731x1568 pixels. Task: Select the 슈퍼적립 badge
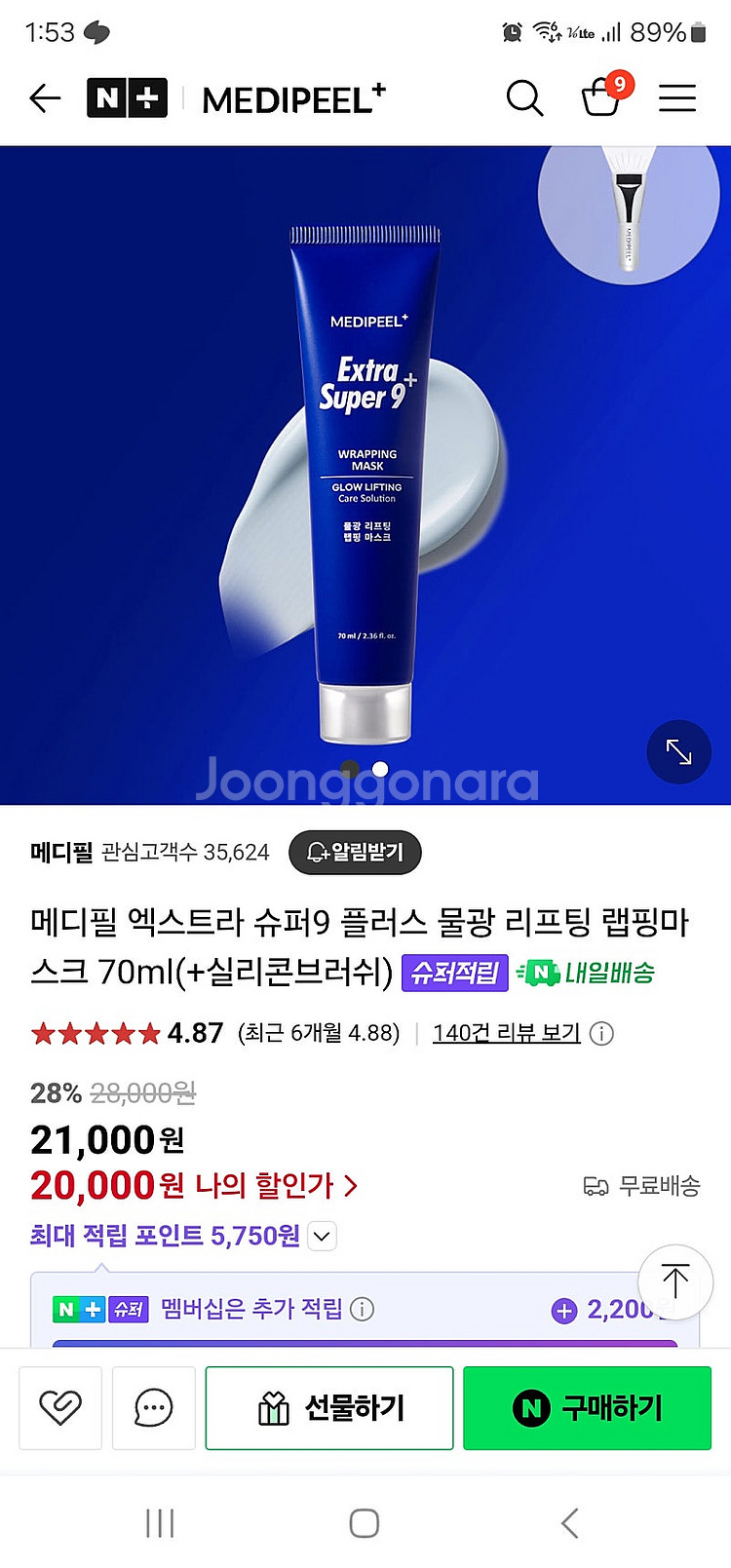click(x=454, y=973)
